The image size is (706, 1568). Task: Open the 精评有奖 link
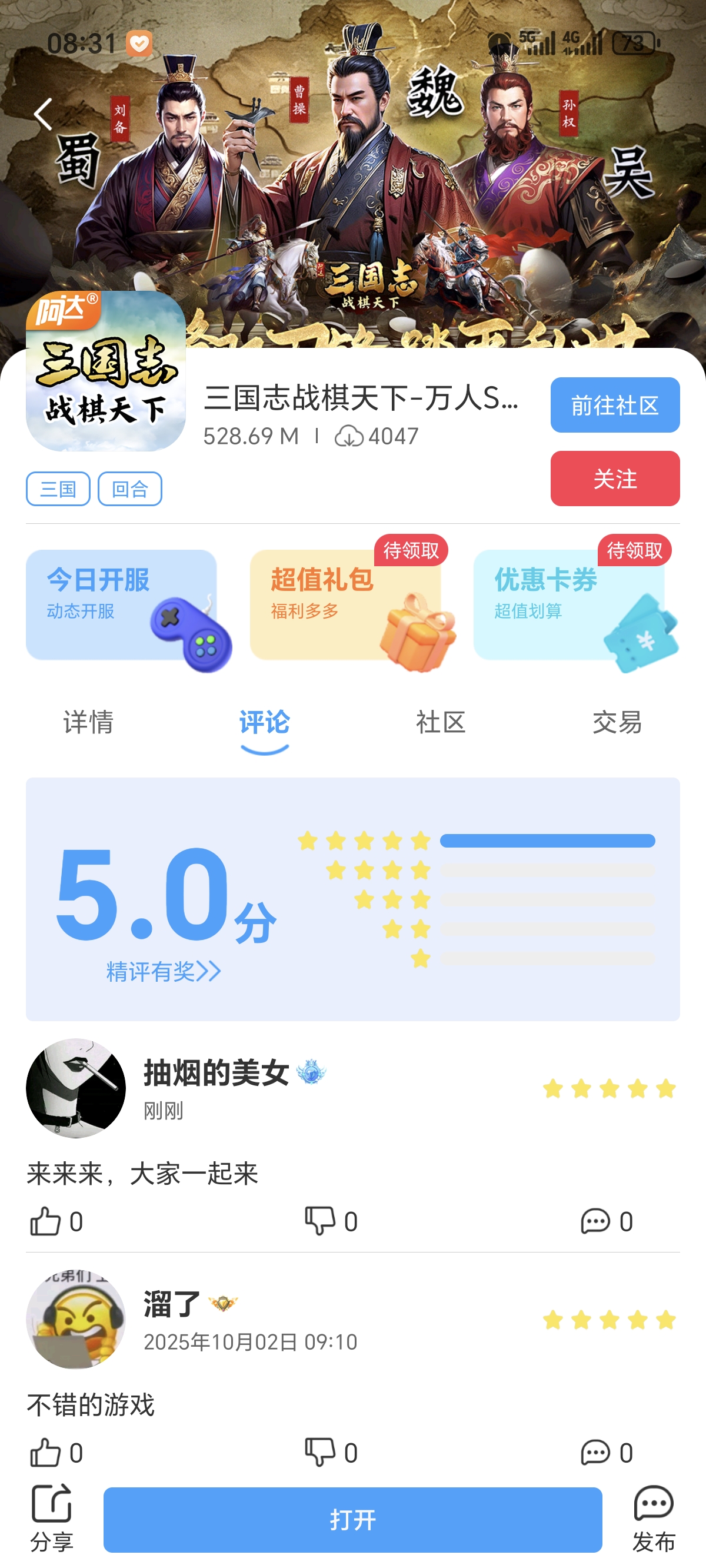(x=163, y=972)
